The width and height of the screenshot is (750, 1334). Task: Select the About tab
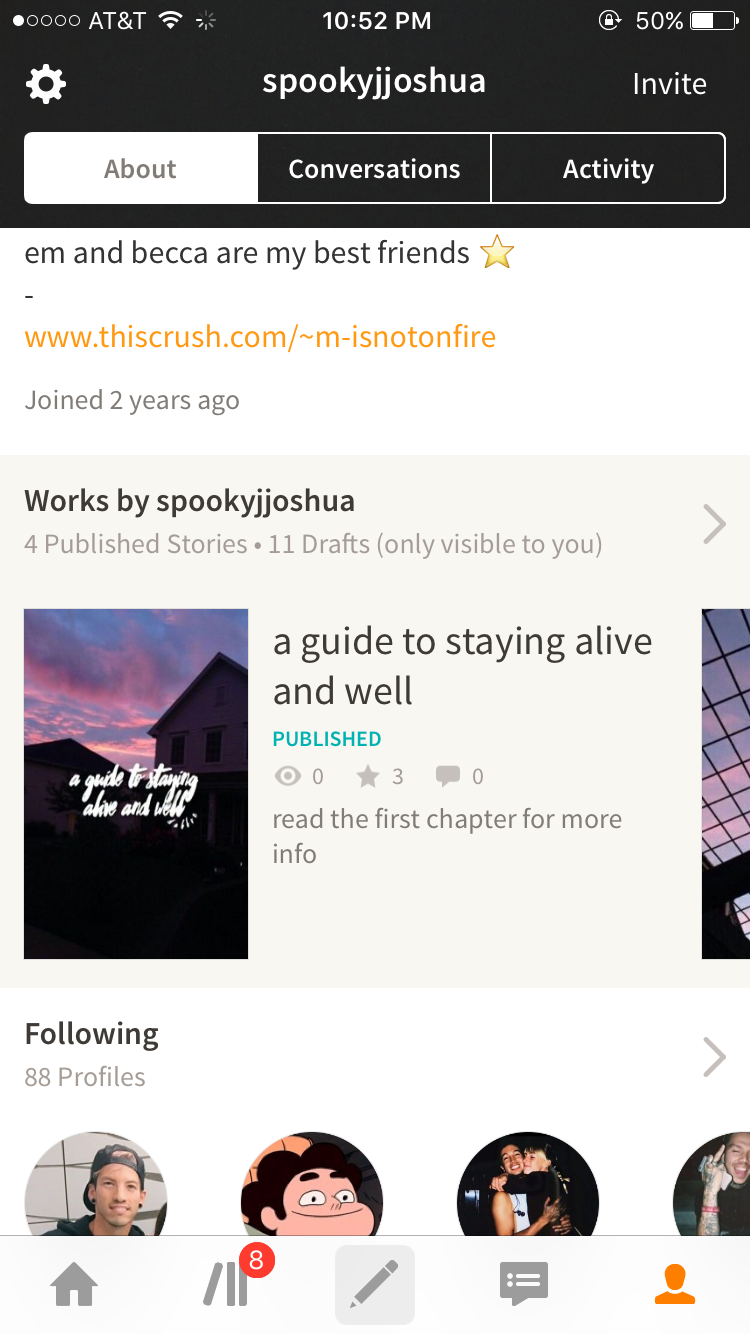point(140,169)
